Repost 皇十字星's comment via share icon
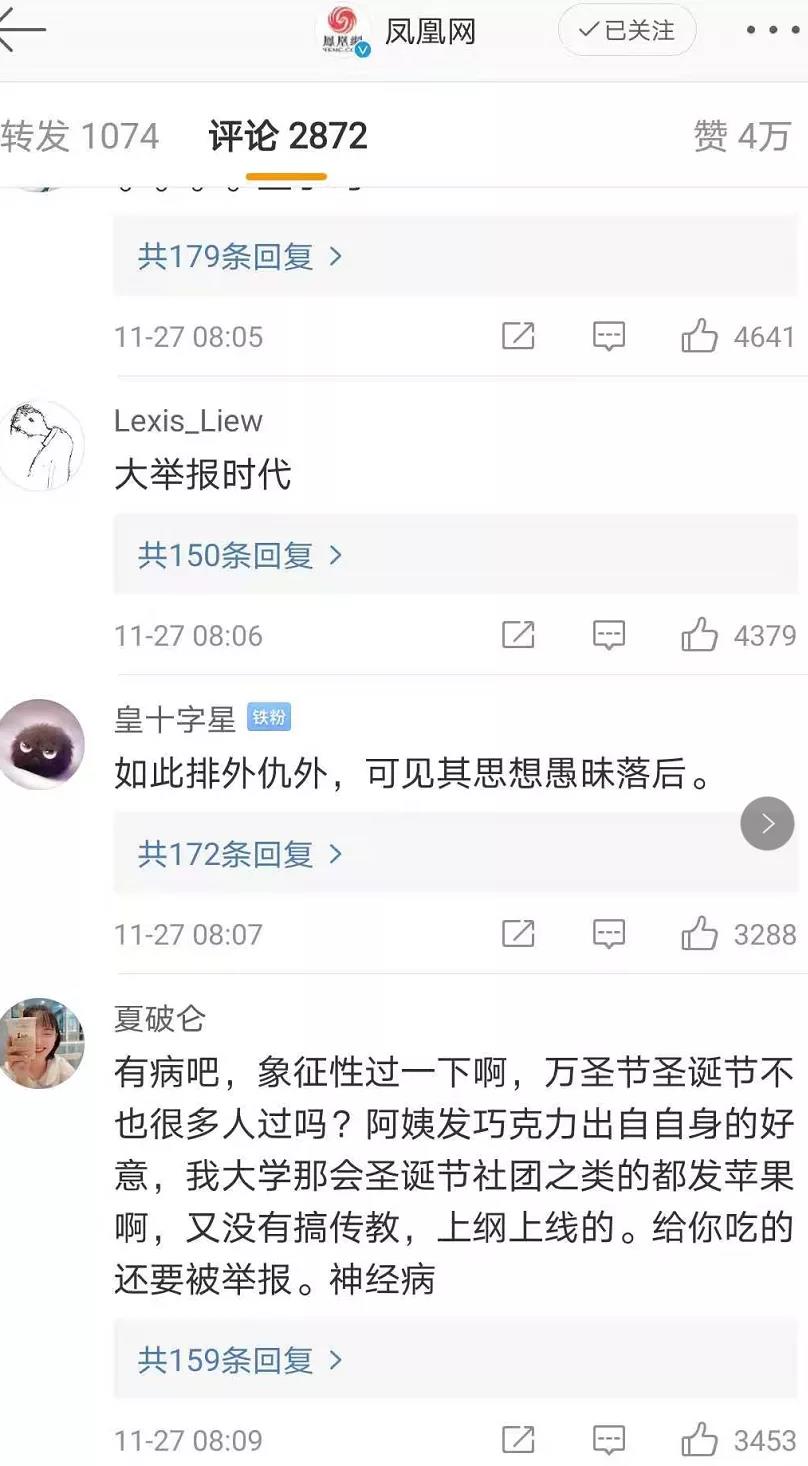 pyautogui.click(x=518, y=934)
